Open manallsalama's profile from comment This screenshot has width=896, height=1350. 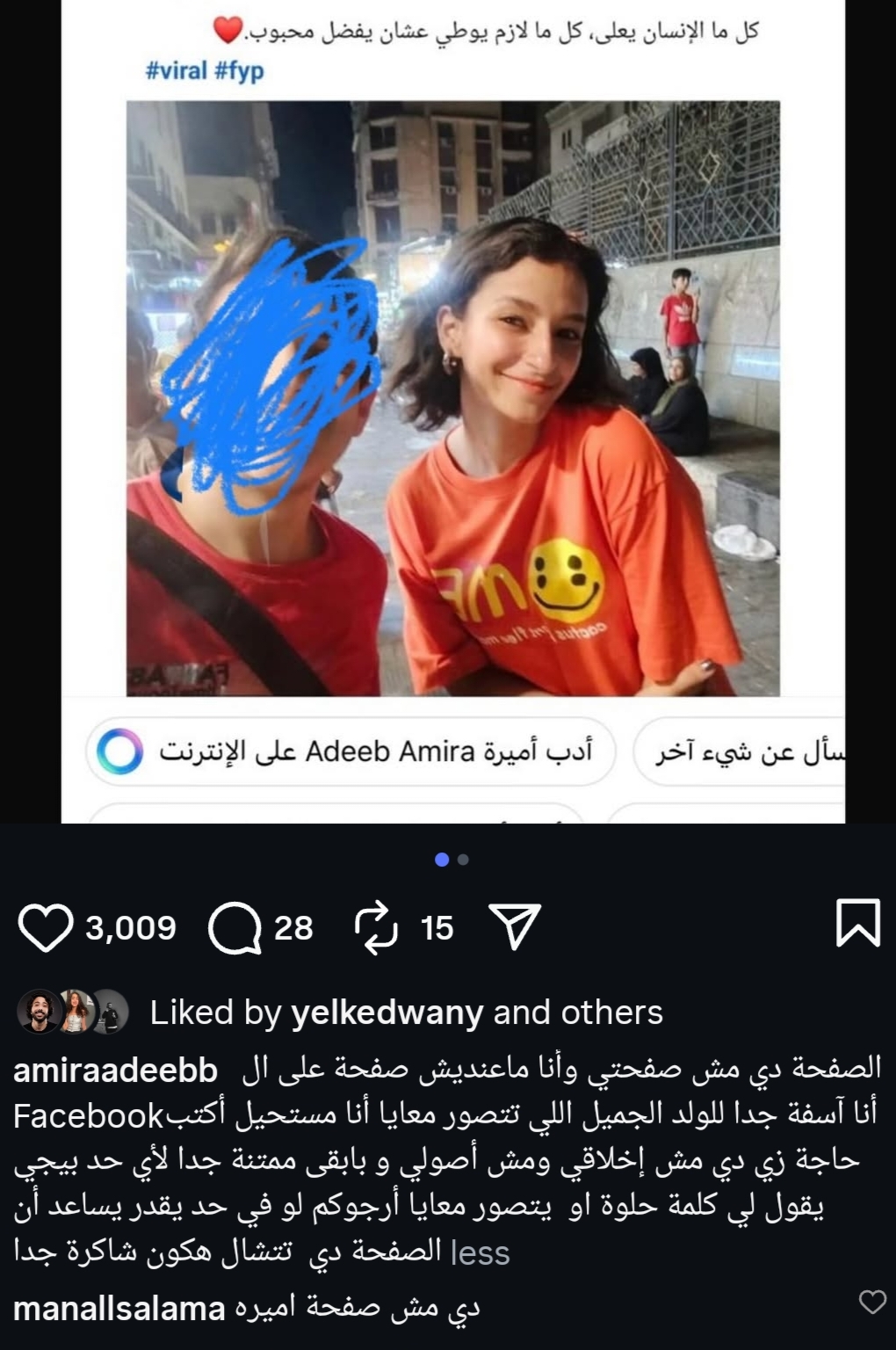[x=119, y=1309]
